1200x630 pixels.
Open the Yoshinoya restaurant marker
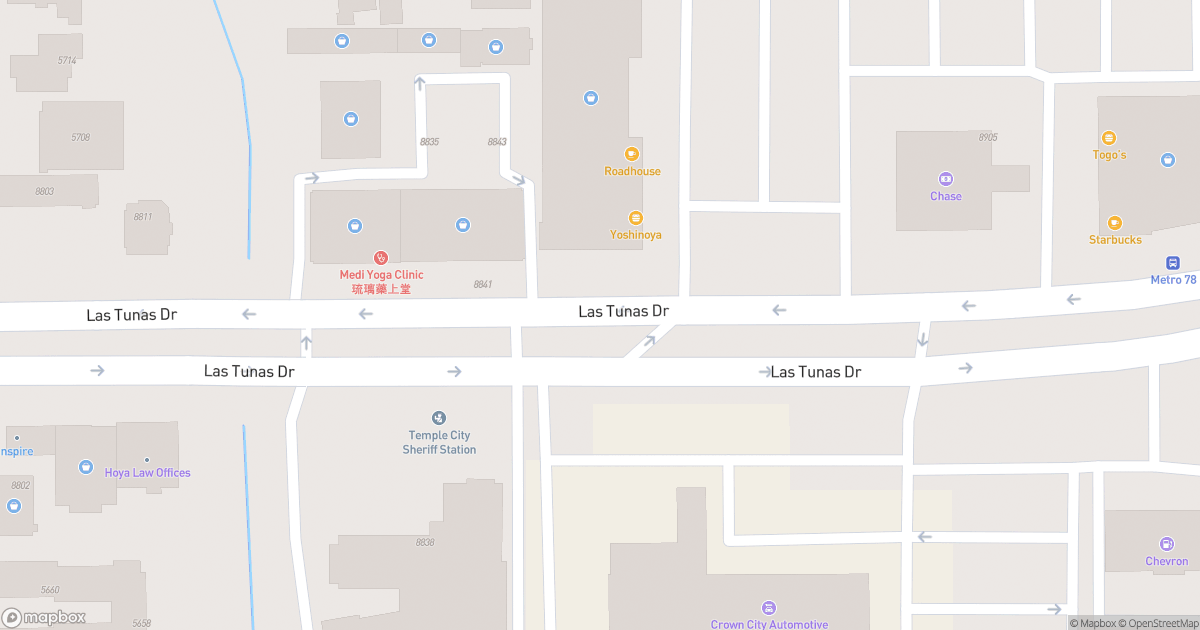(x=635, y=218)
